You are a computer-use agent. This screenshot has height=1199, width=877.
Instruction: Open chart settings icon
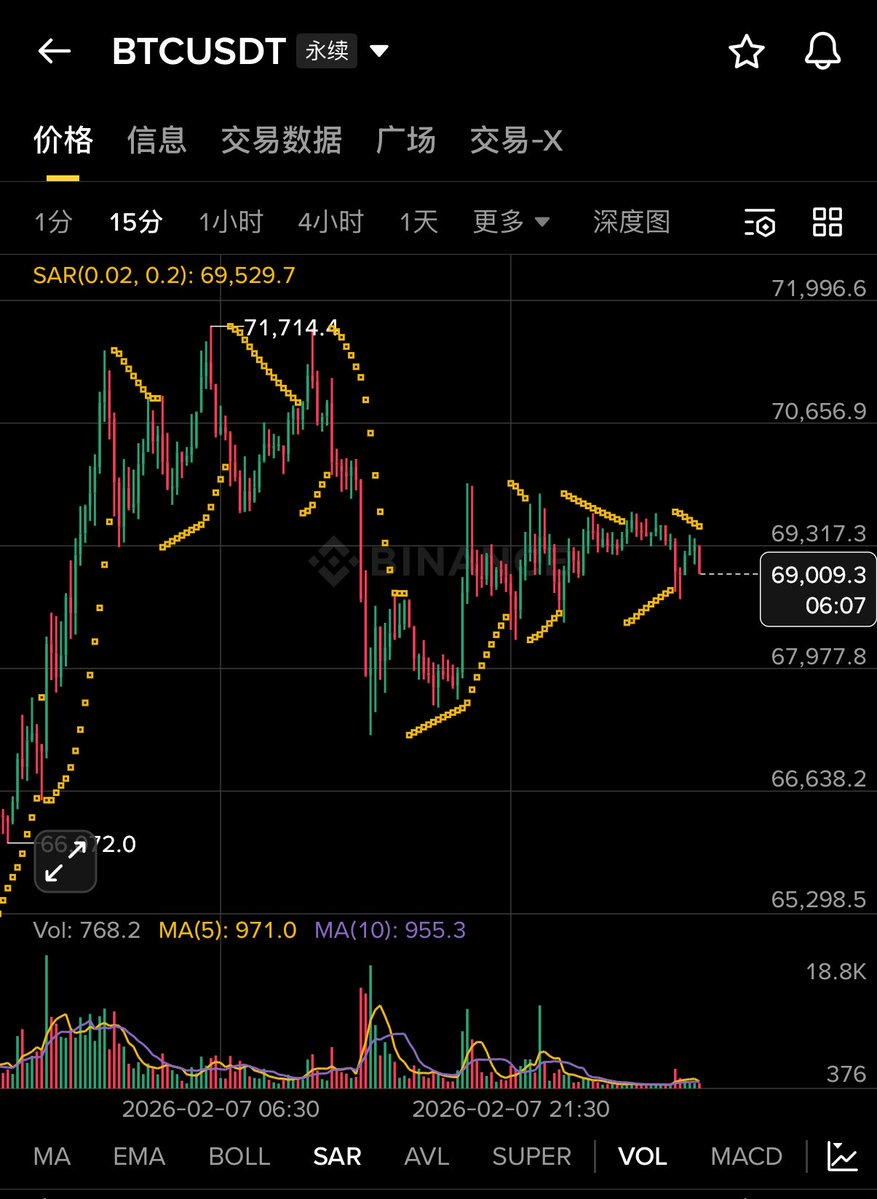click(760, 222)
